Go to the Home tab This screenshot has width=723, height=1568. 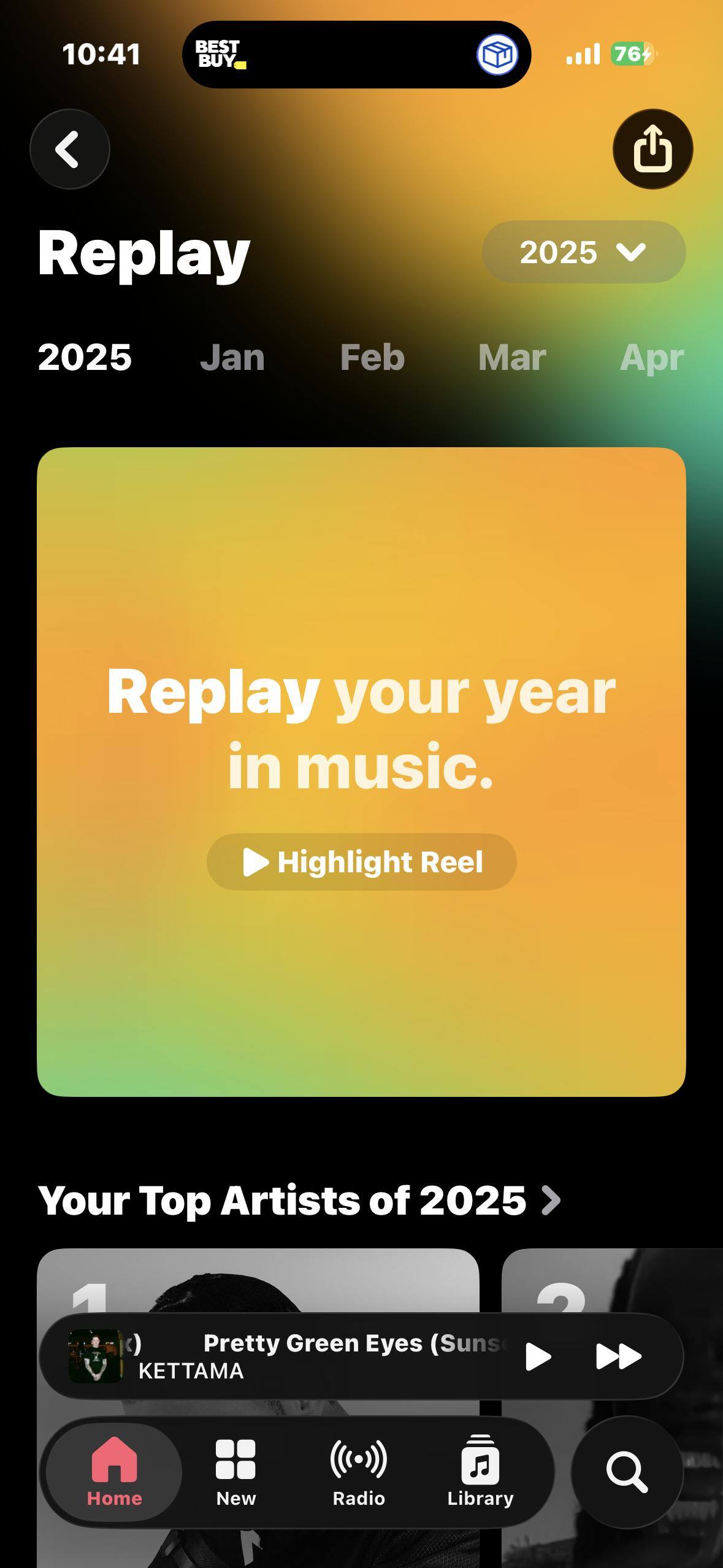(x=114, y=1471)
